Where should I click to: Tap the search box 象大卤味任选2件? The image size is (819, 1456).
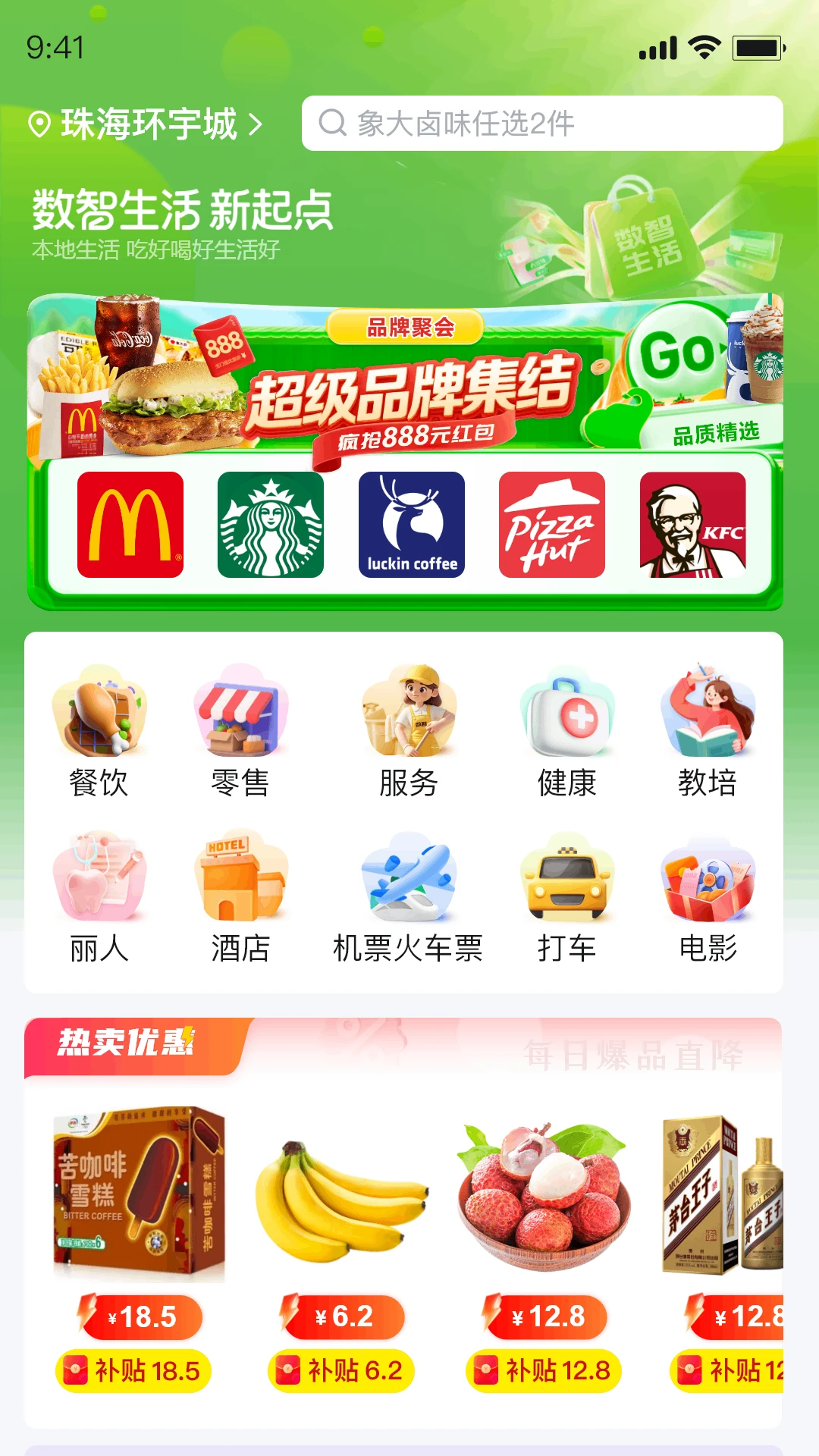541,124
